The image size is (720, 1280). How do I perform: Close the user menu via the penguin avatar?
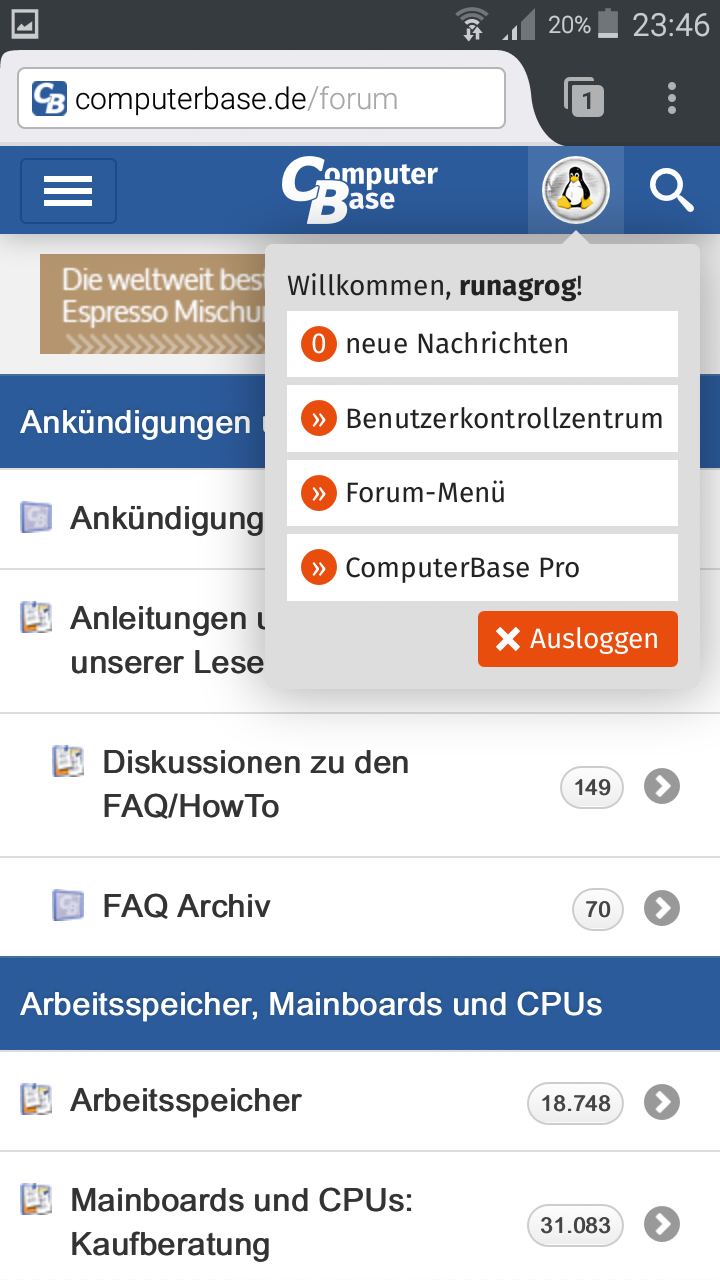575,190
